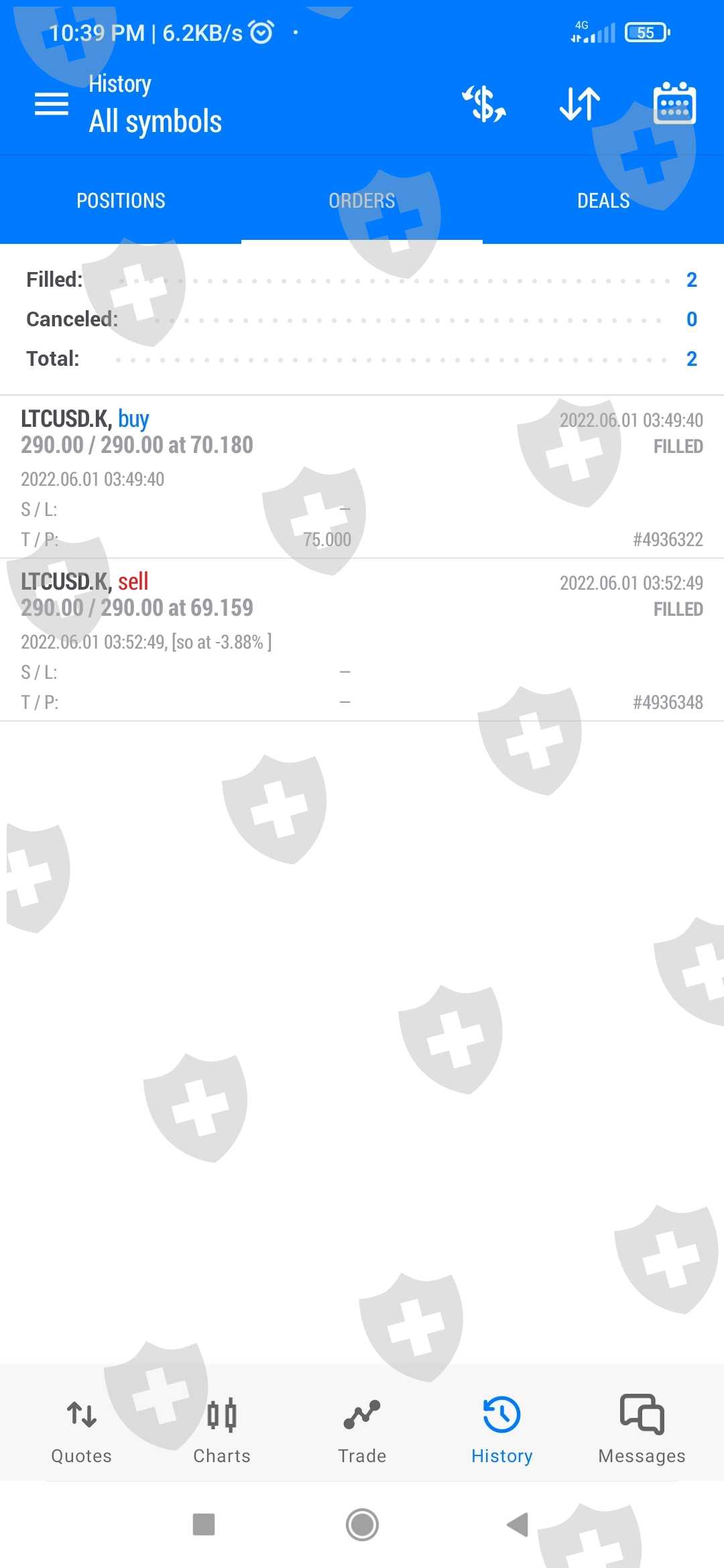The width and height of the screenshot is (724, 1568).
Task: Open LTCUSD.K buy order #4936322
Action: (362, 477)
